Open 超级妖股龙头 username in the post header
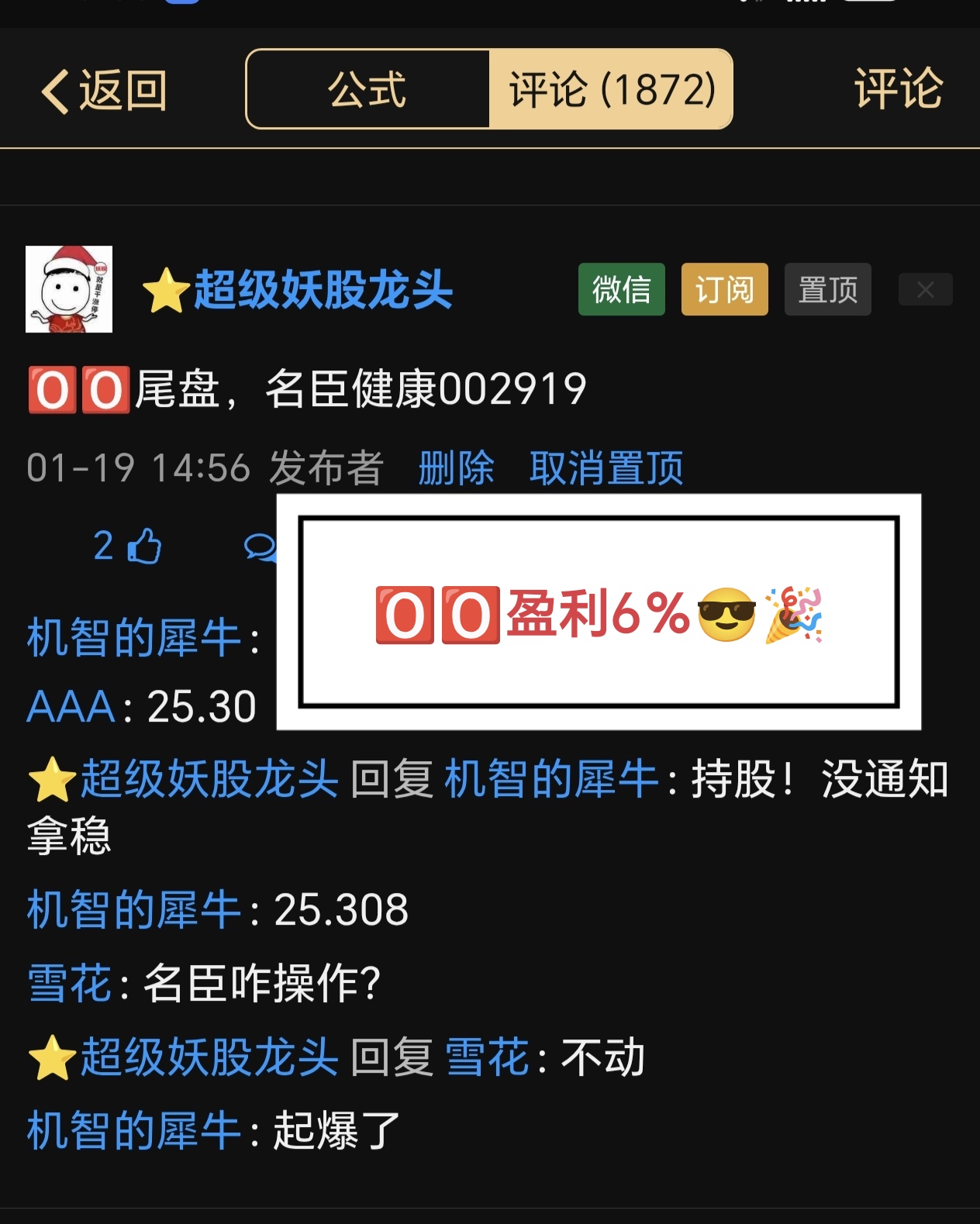 322,290
